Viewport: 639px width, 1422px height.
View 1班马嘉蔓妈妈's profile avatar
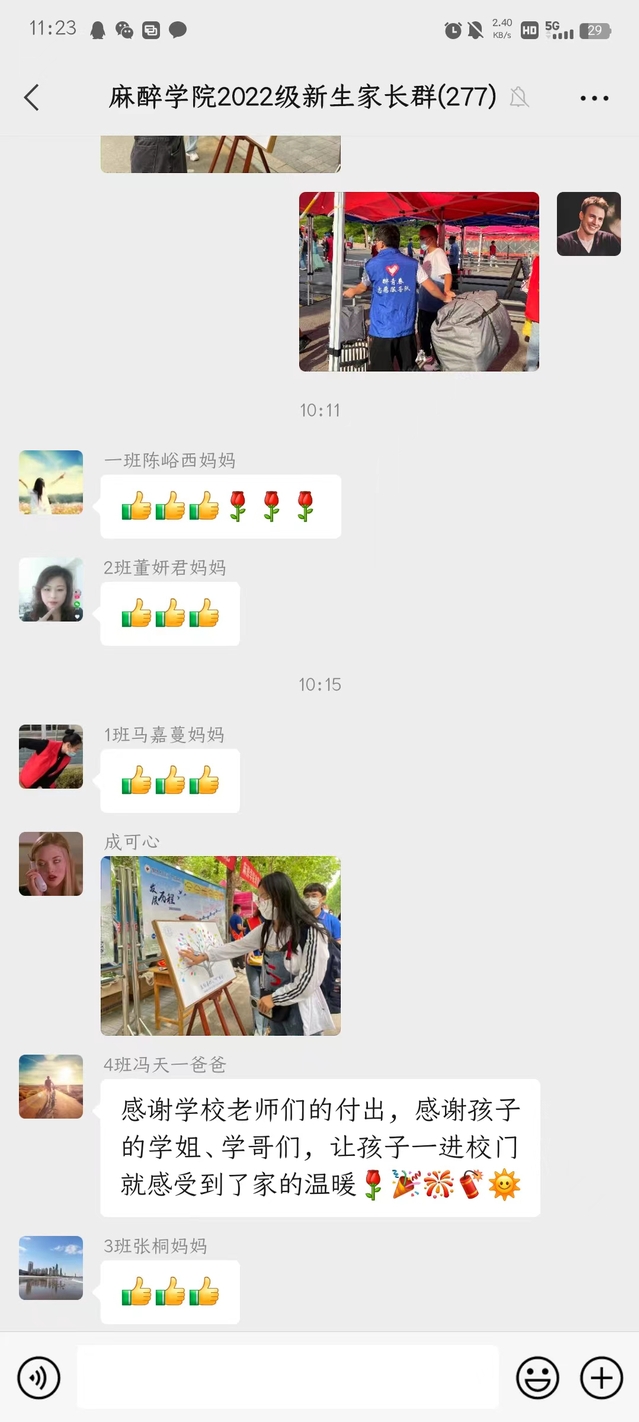51,757
